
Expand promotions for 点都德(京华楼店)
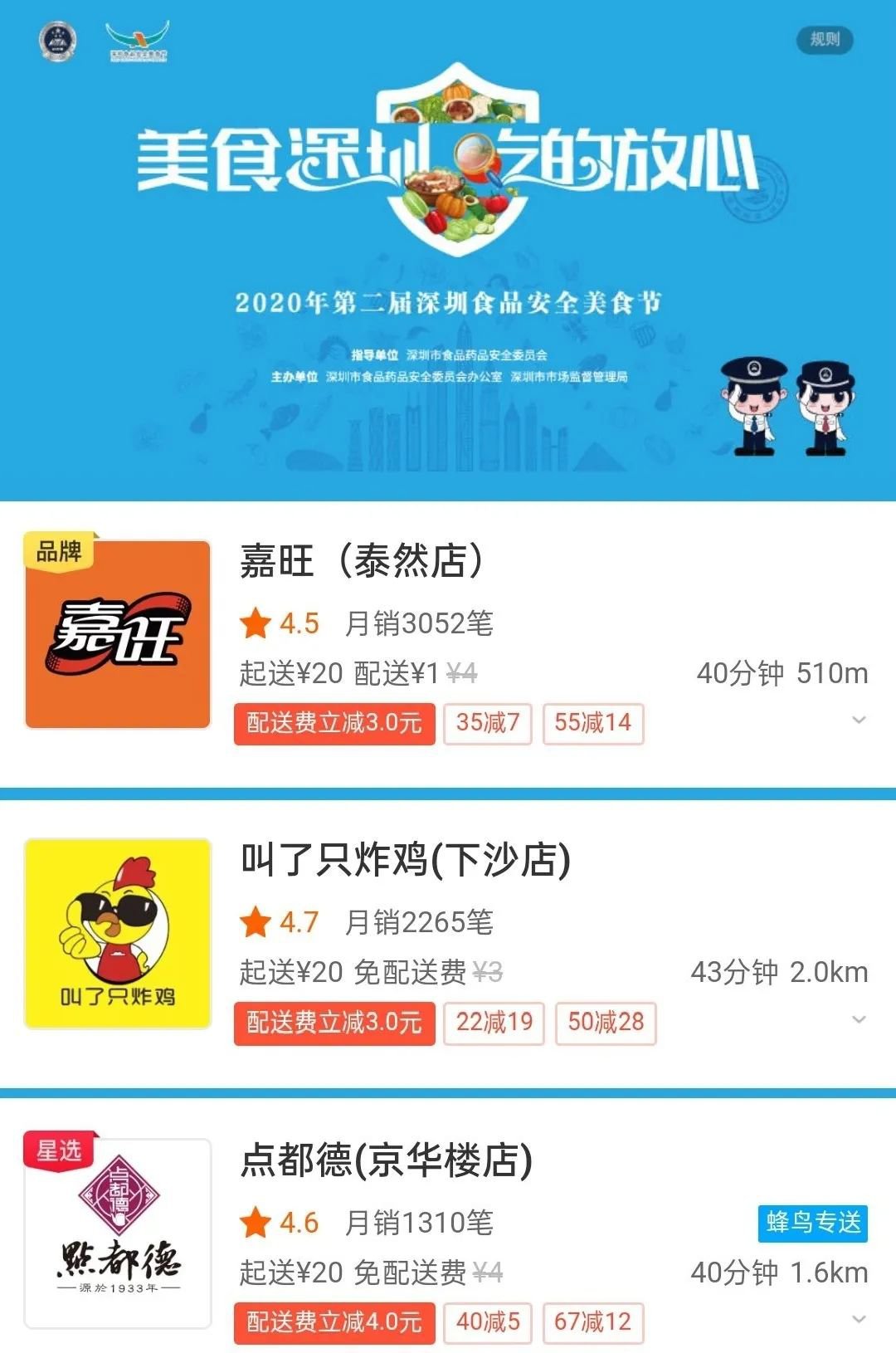[859, 1319]
